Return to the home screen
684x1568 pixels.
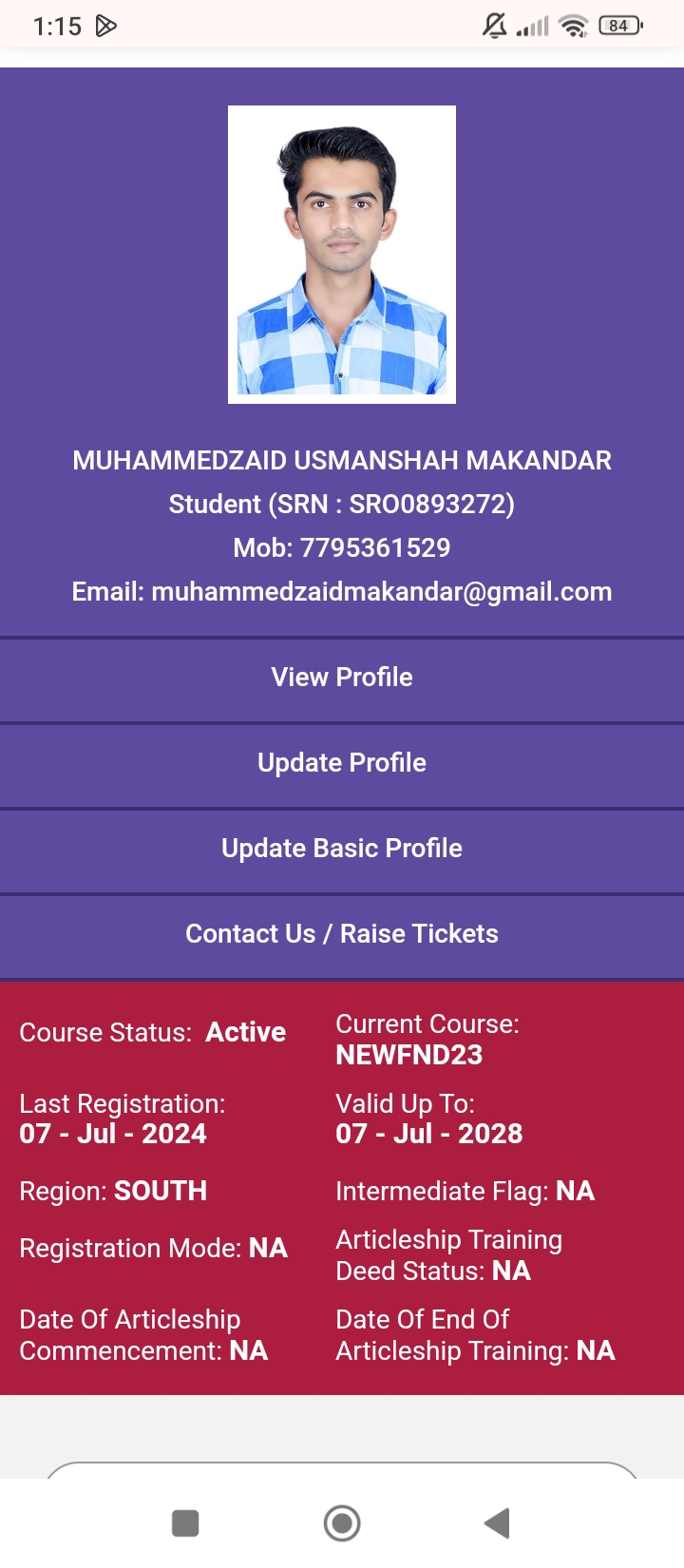point(342,1523)
